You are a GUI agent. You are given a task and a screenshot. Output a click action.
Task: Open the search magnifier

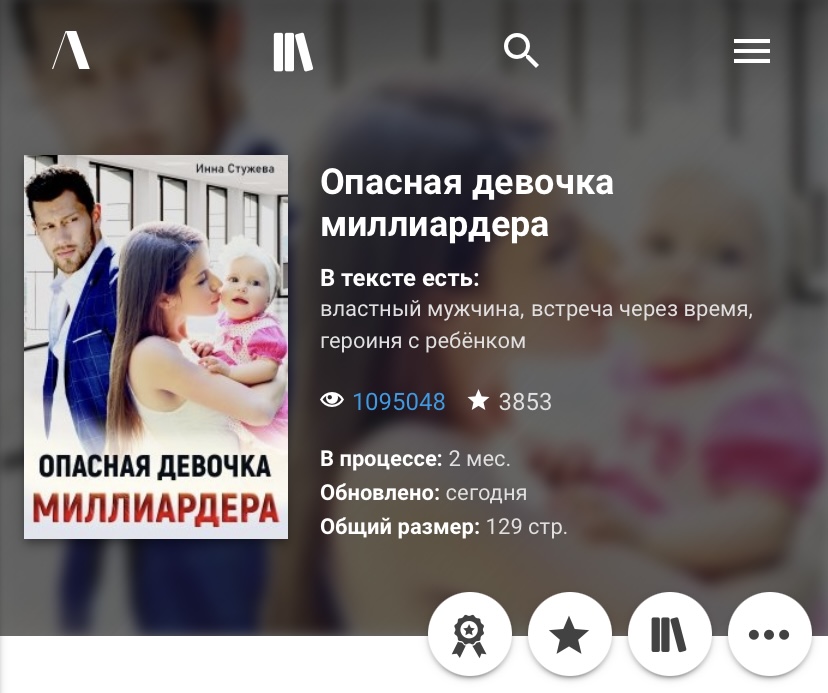(521, 50)
